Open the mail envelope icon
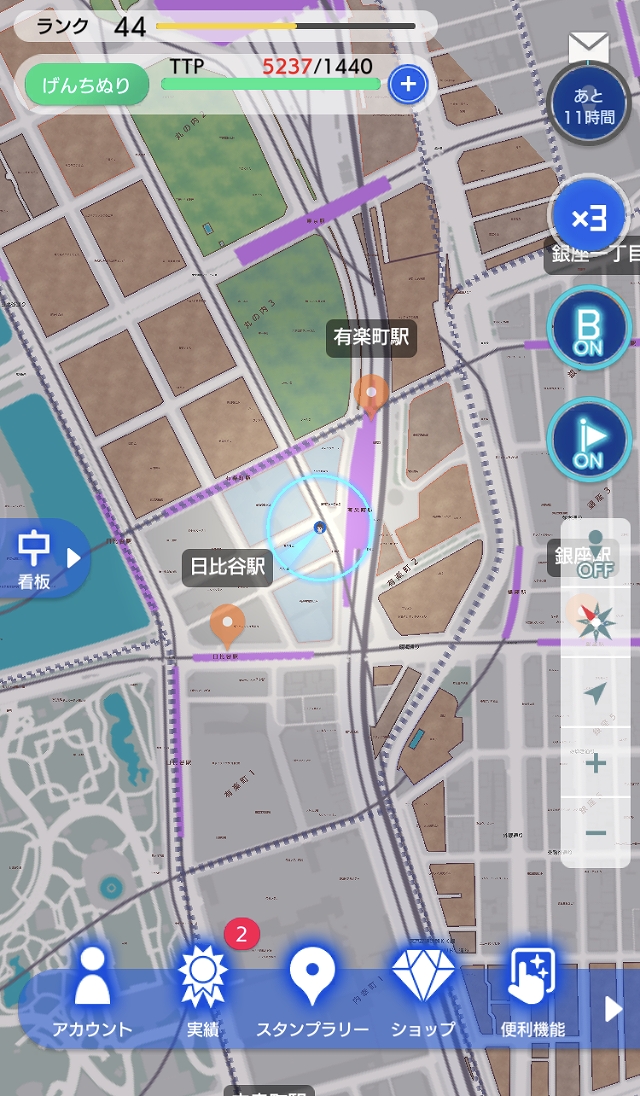Image resolution: width=640 pixels, height=1096 pixels. (x=588, y=47)
